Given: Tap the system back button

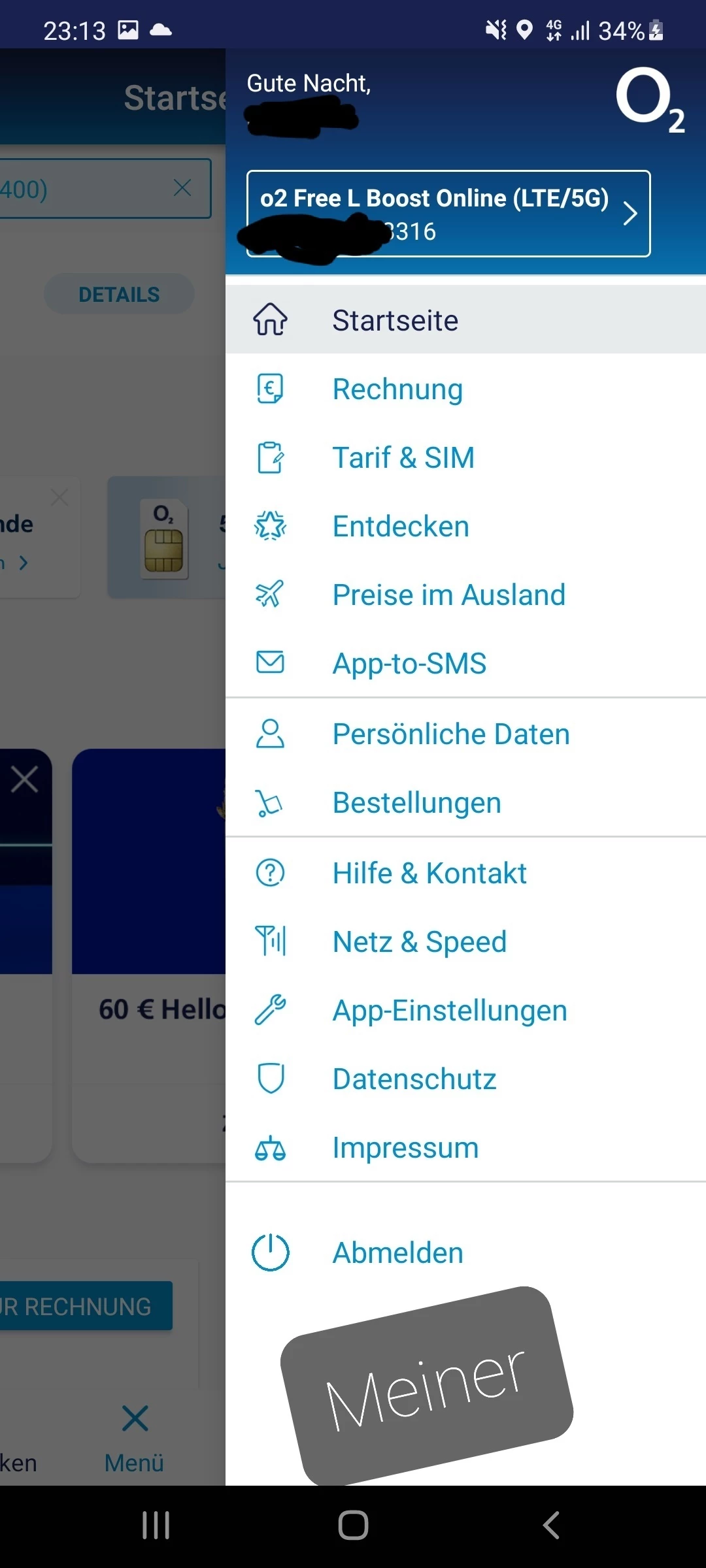Looking at the screenshot, I should (551, 1526).
